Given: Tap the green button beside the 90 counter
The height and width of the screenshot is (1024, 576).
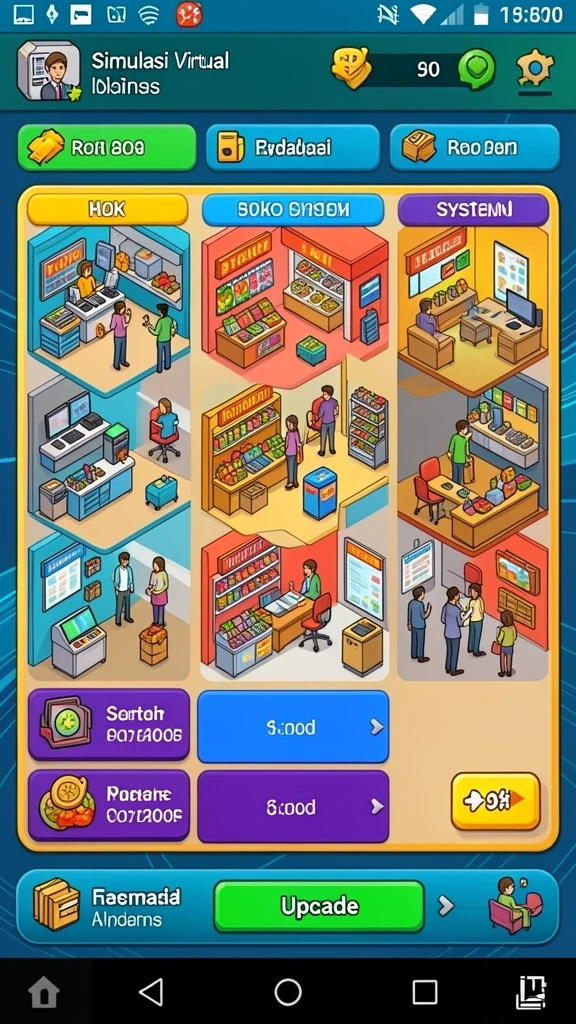Looking at the screenshot, I should coord(477,69).
